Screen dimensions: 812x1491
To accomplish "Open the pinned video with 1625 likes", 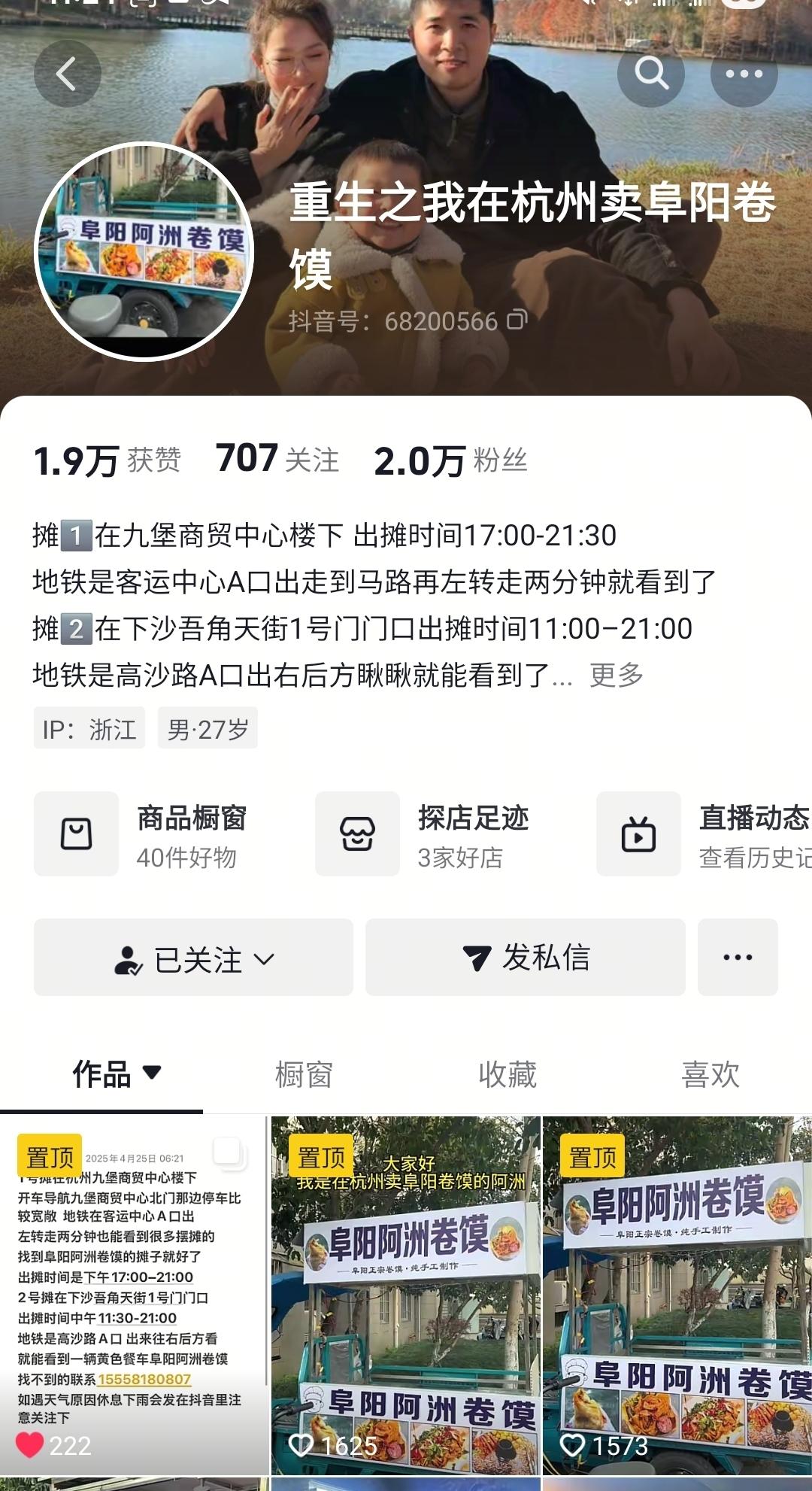I will pyautogui.click(x=405, y=1294).
